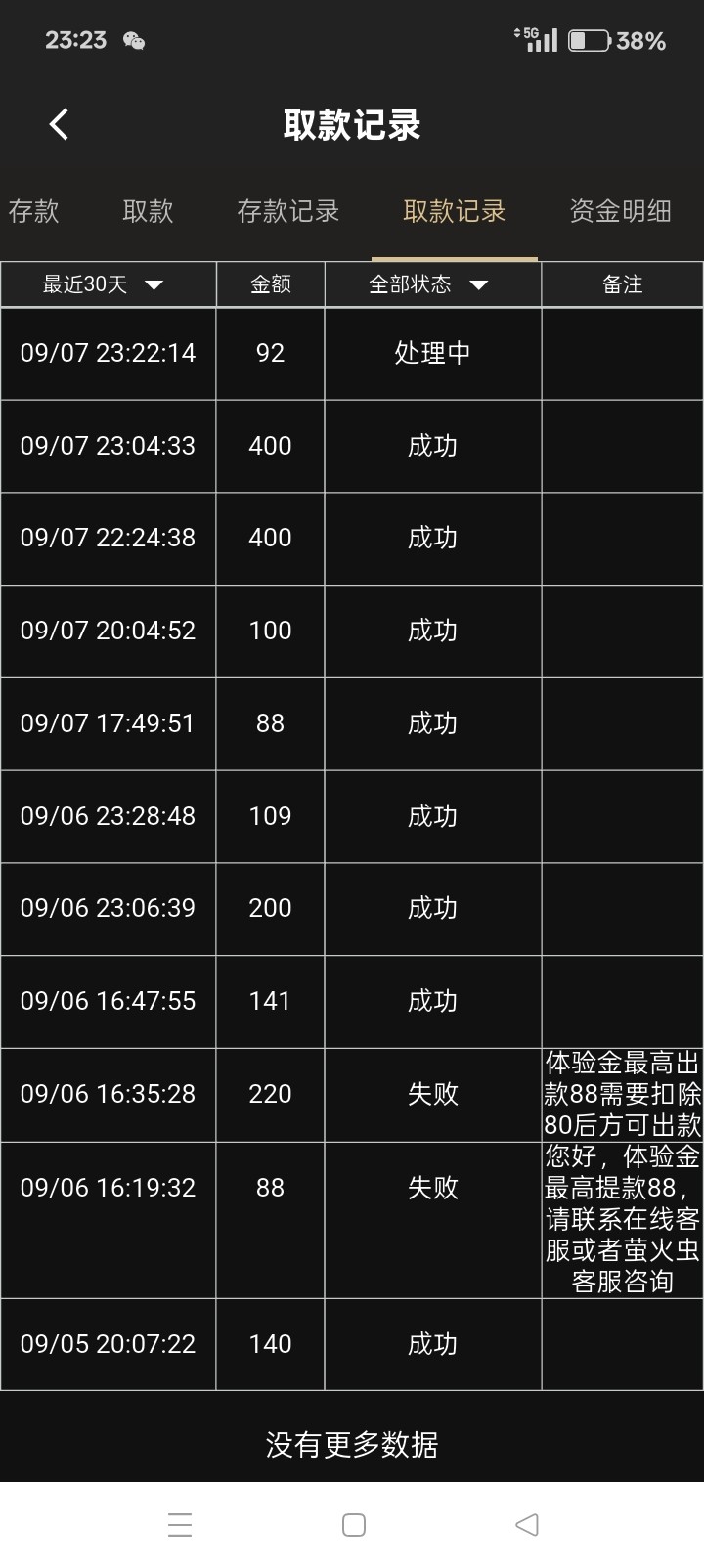Tap the WeChat icon in status bar
Image resolution: width=704 pixels, height=1568 pixels.
point(132,40)
